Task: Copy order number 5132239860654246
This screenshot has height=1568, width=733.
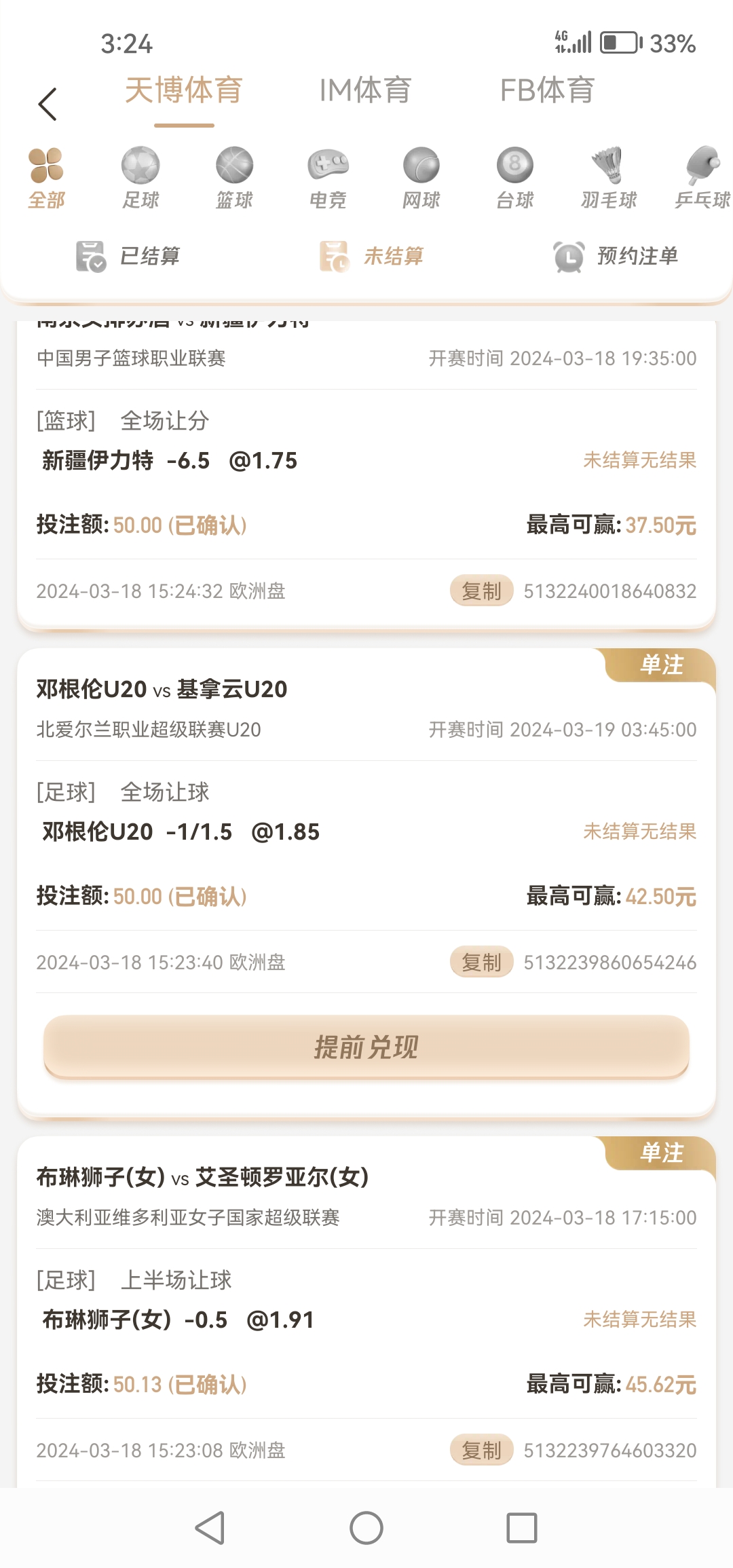Action: click(481, 963)
